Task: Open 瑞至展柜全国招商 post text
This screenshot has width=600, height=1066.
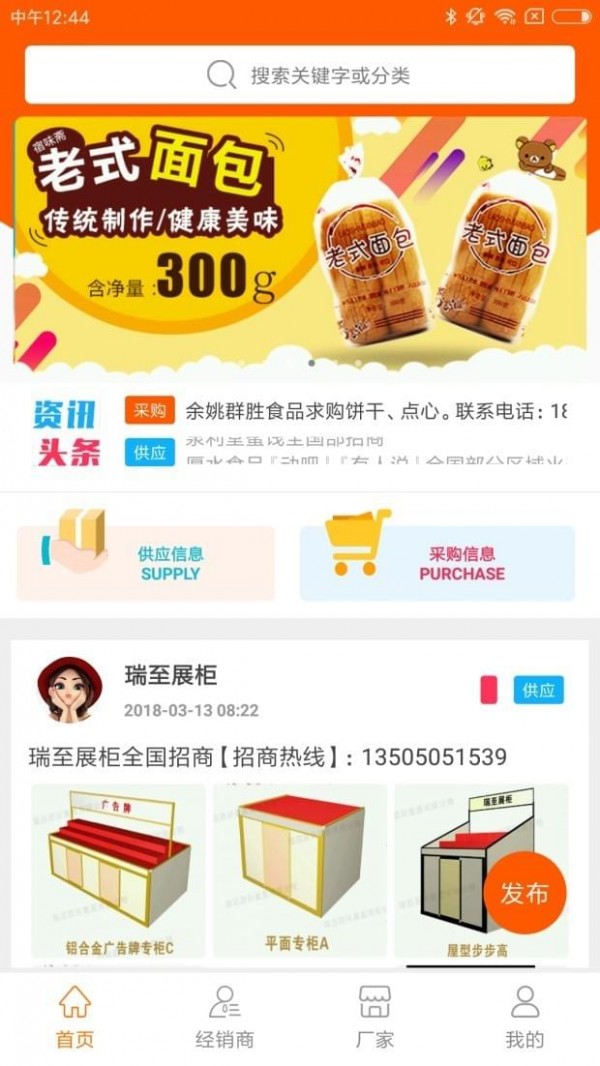Action: (268, 757)
